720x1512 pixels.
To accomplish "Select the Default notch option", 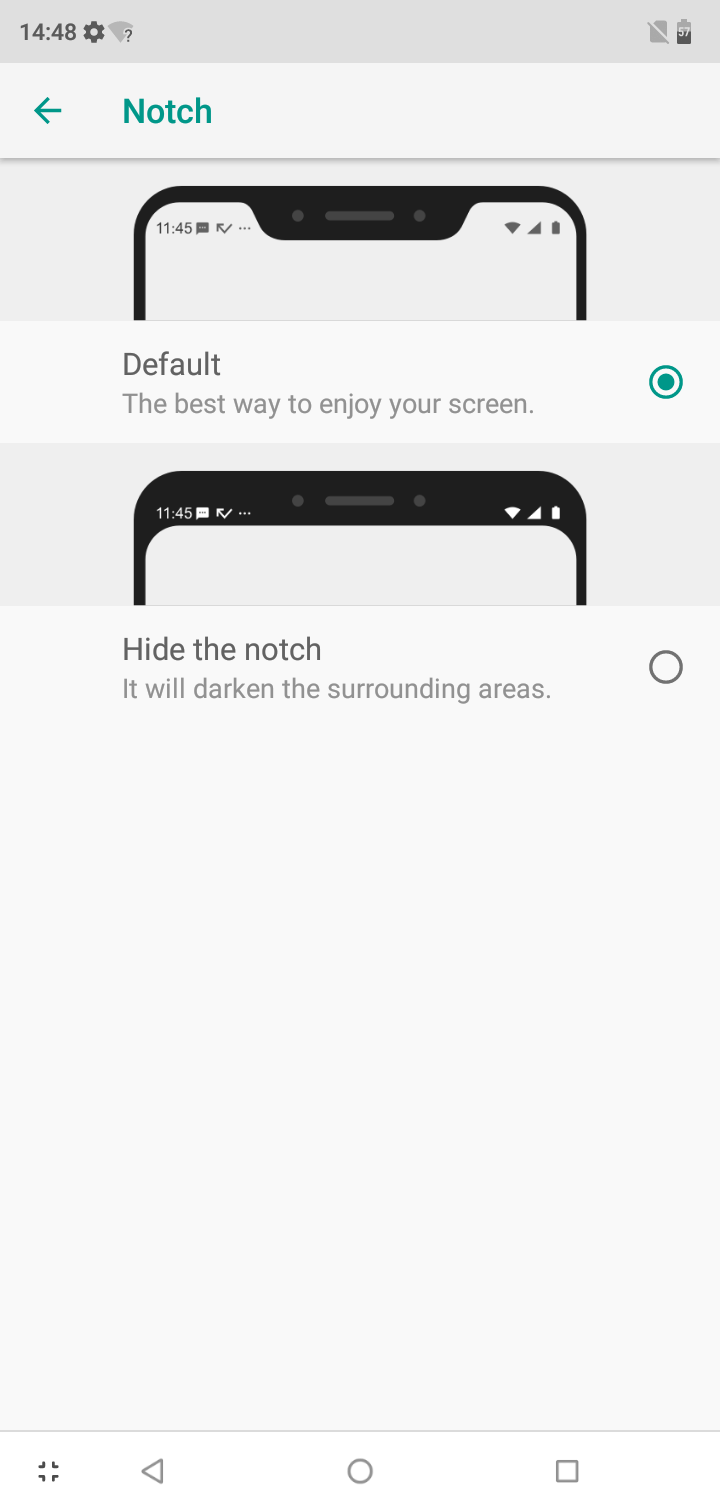I will click(665, 382).
